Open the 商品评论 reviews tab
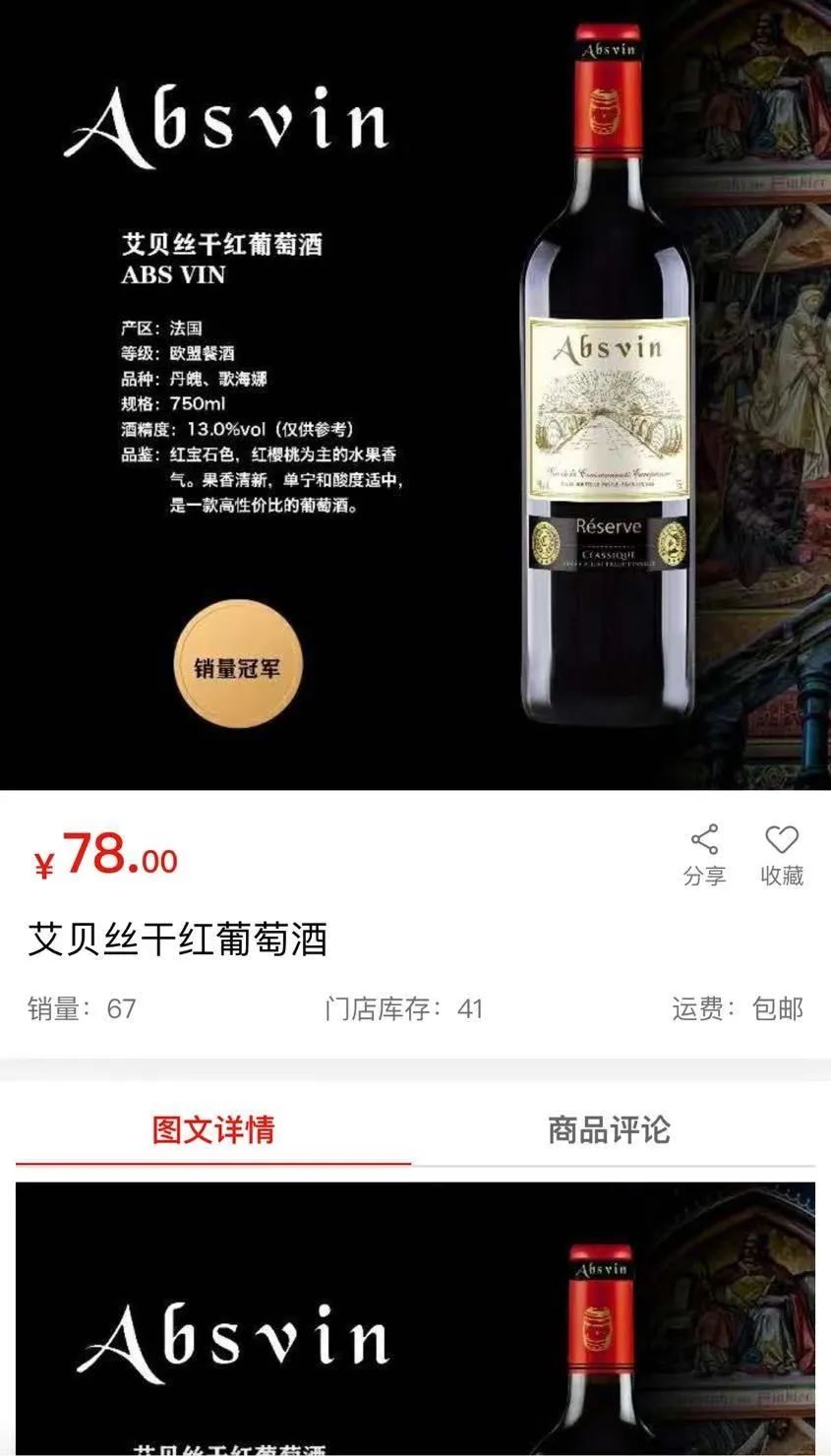 [609, 1129]
